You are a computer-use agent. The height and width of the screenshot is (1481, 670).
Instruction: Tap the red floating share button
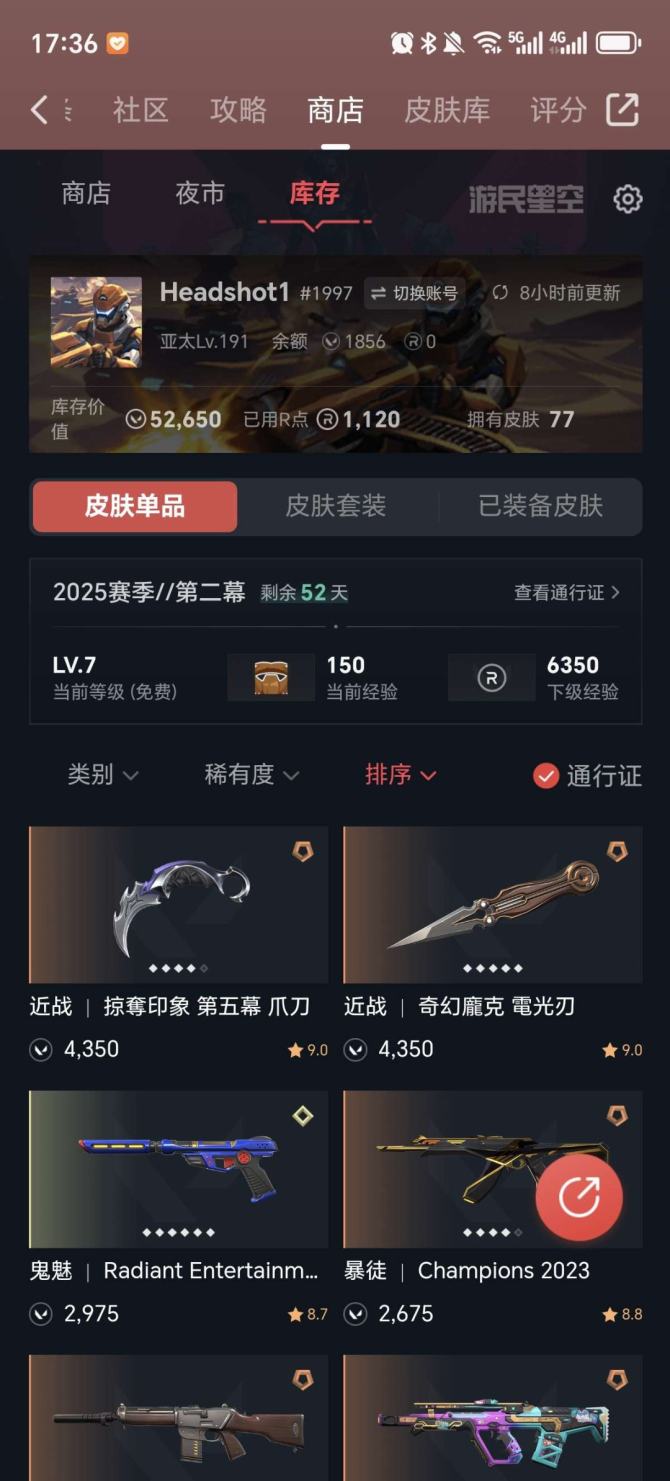click(x=579, y=1197)
